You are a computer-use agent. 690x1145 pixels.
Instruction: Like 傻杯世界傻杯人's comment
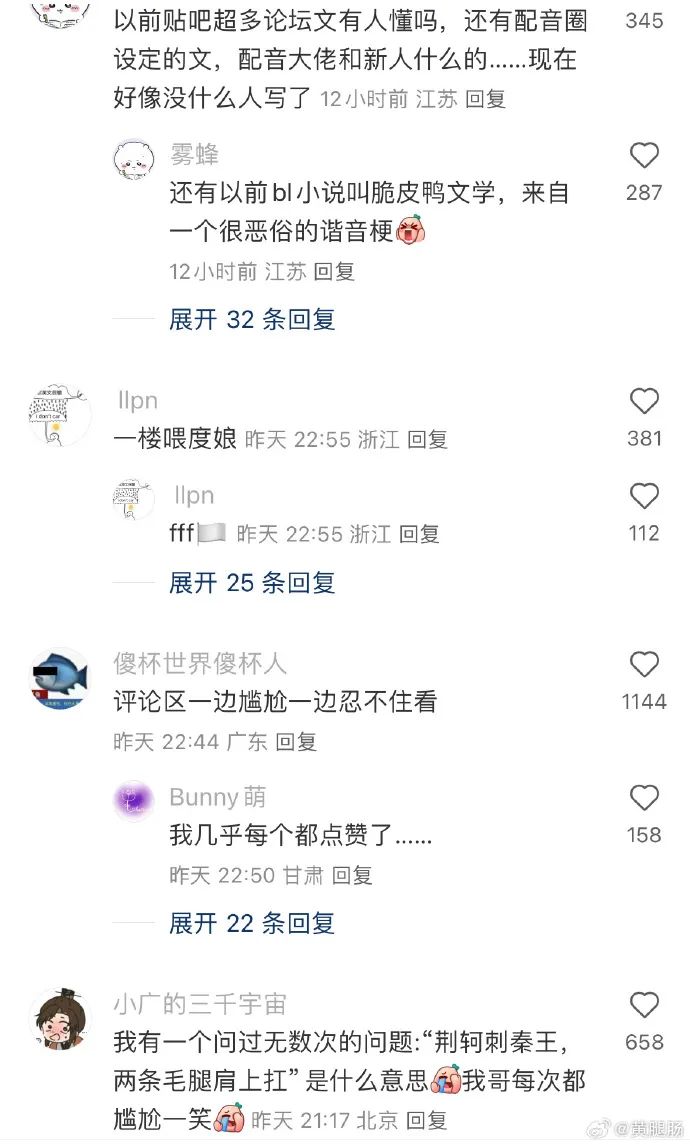tap(644, 665)
